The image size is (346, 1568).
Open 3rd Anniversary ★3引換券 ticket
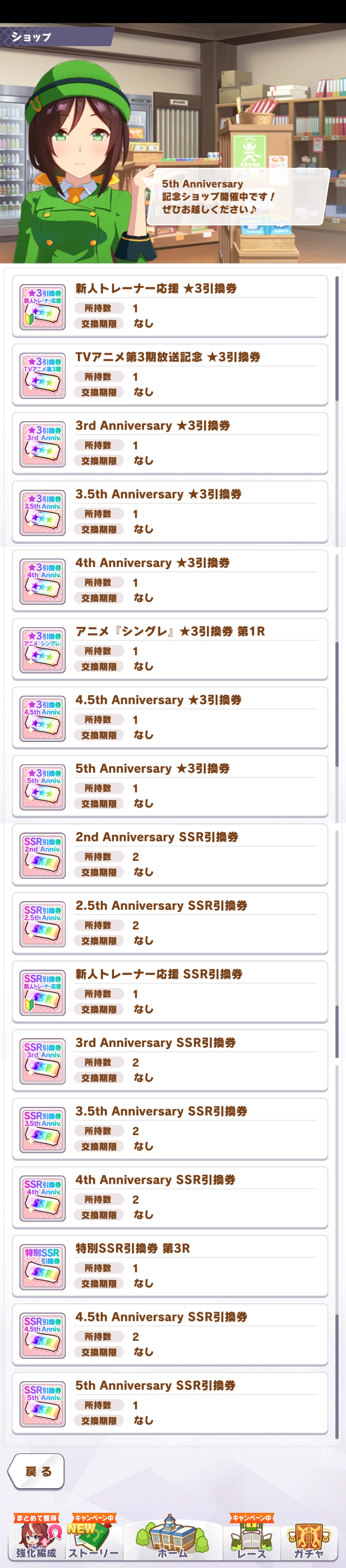point(170,443)
